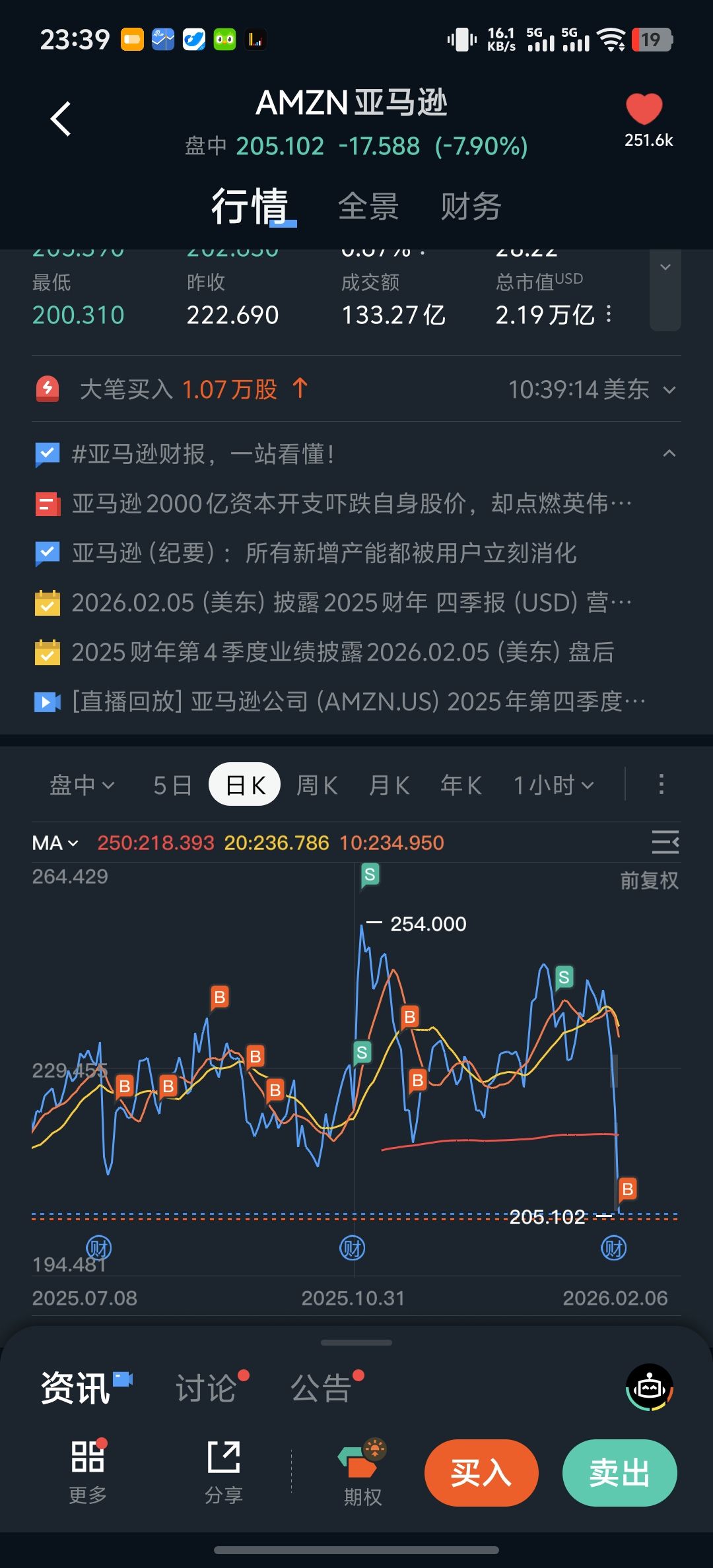Image resolution: width=713 pixels, height=1568 pixels.
Task: Switch to the 全景 tab
Action: coord(368,207)
